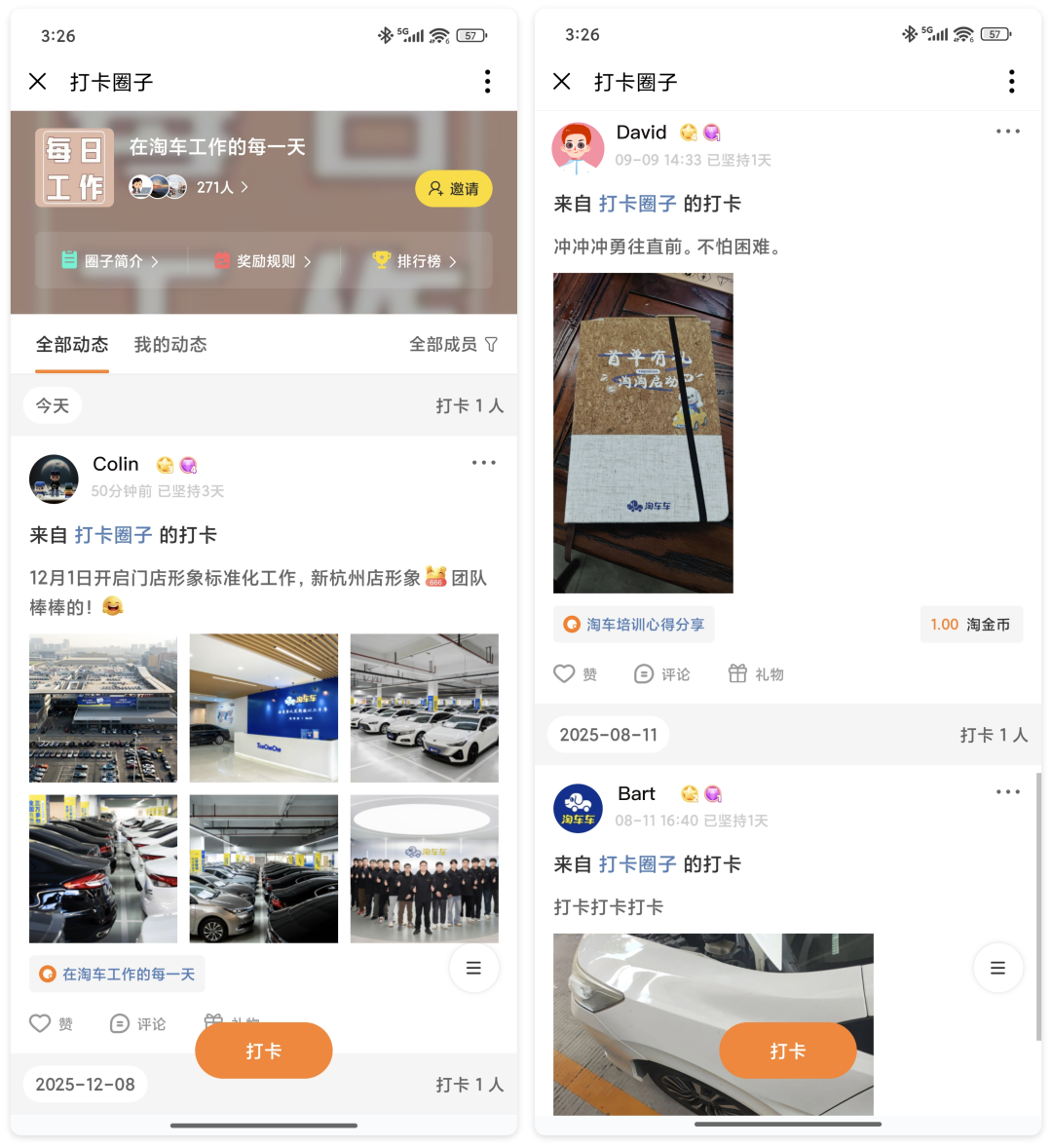This screenshot has height=1148, width=1052.
Task: Open the 全部成员 filter
Action: [453, 345]
